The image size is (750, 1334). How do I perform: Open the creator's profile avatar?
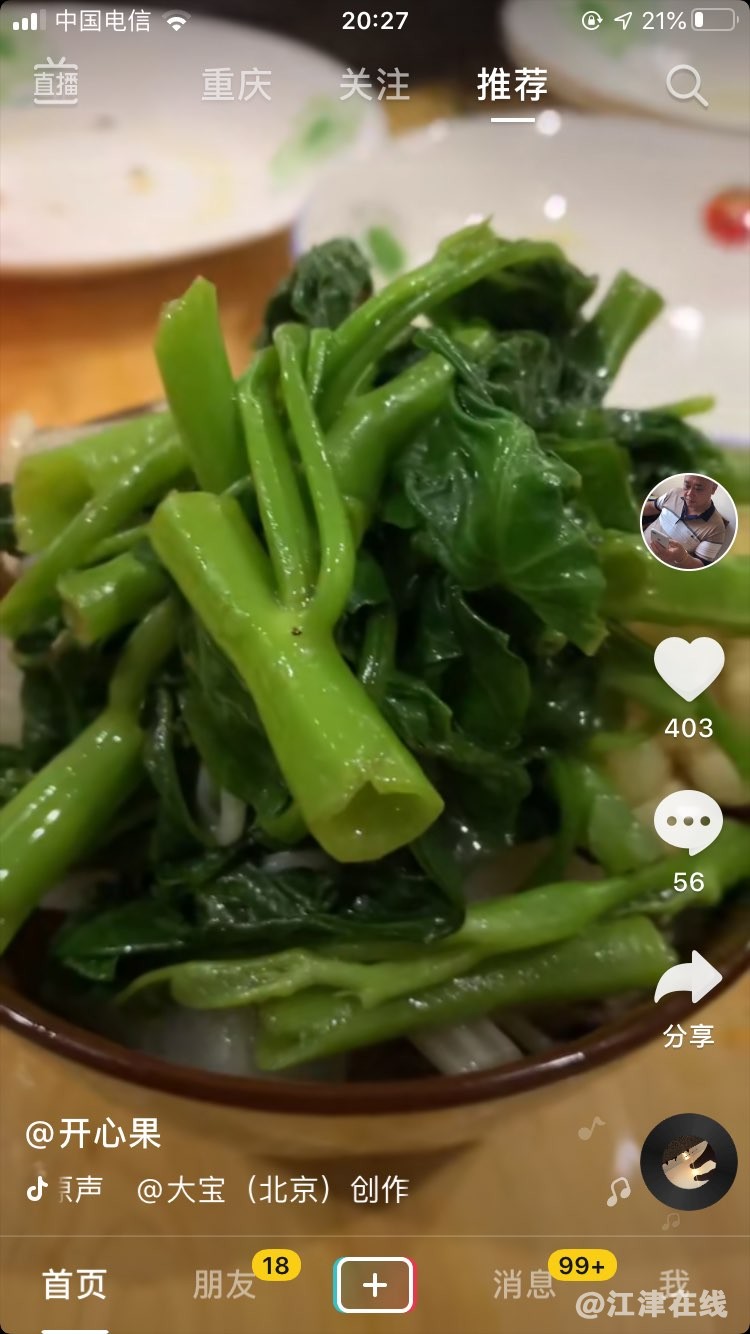pos(688,521)
